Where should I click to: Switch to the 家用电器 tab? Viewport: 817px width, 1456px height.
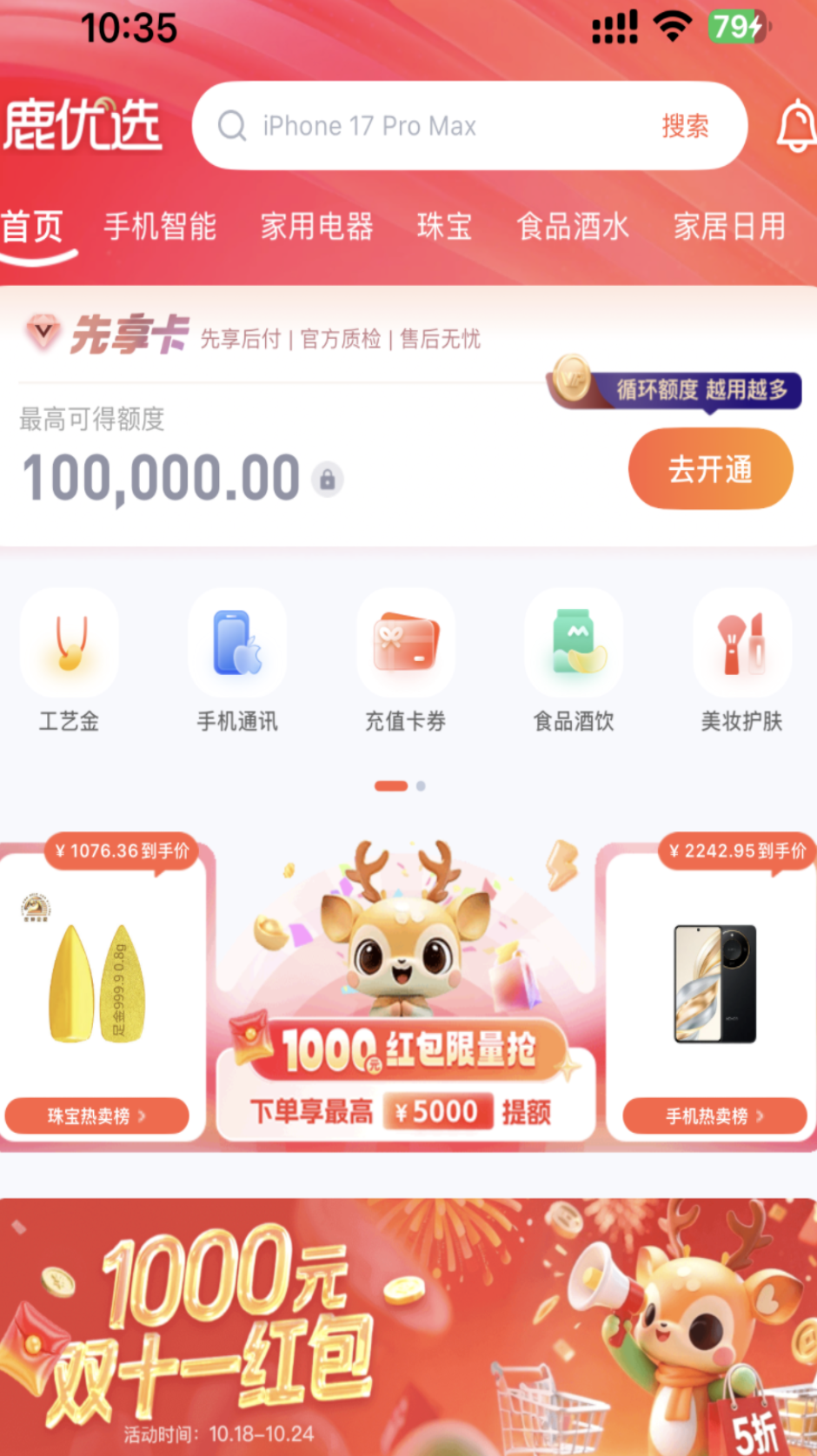coord(316,227)
